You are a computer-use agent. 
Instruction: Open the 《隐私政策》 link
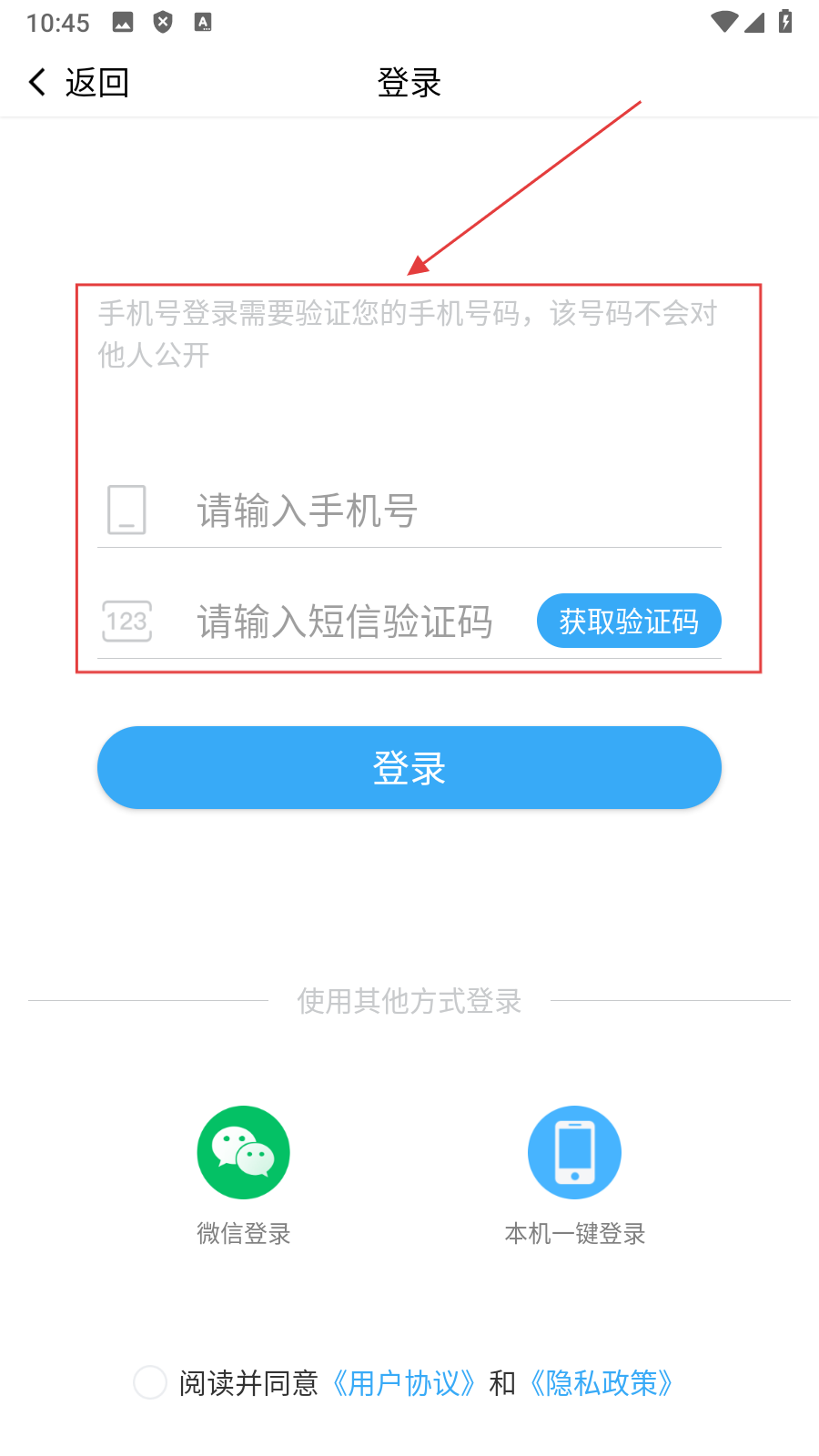click(x=602, y=1383)
